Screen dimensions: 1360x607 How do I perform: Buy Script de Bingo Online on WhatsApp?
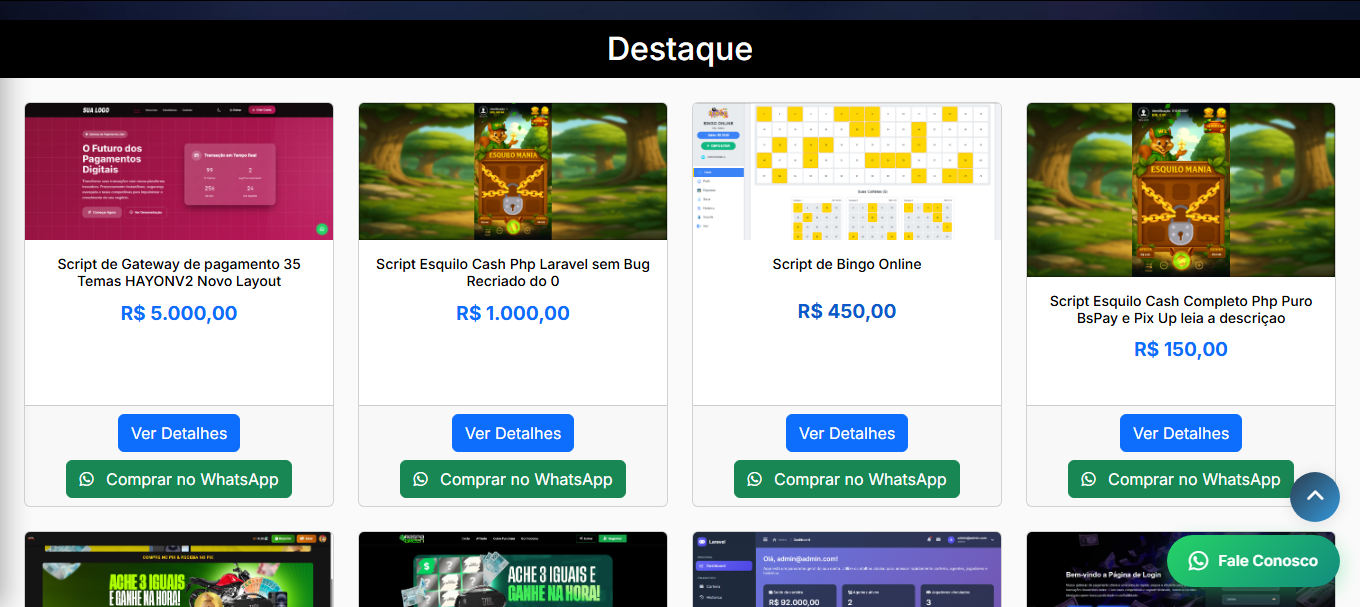coord(847,479)
